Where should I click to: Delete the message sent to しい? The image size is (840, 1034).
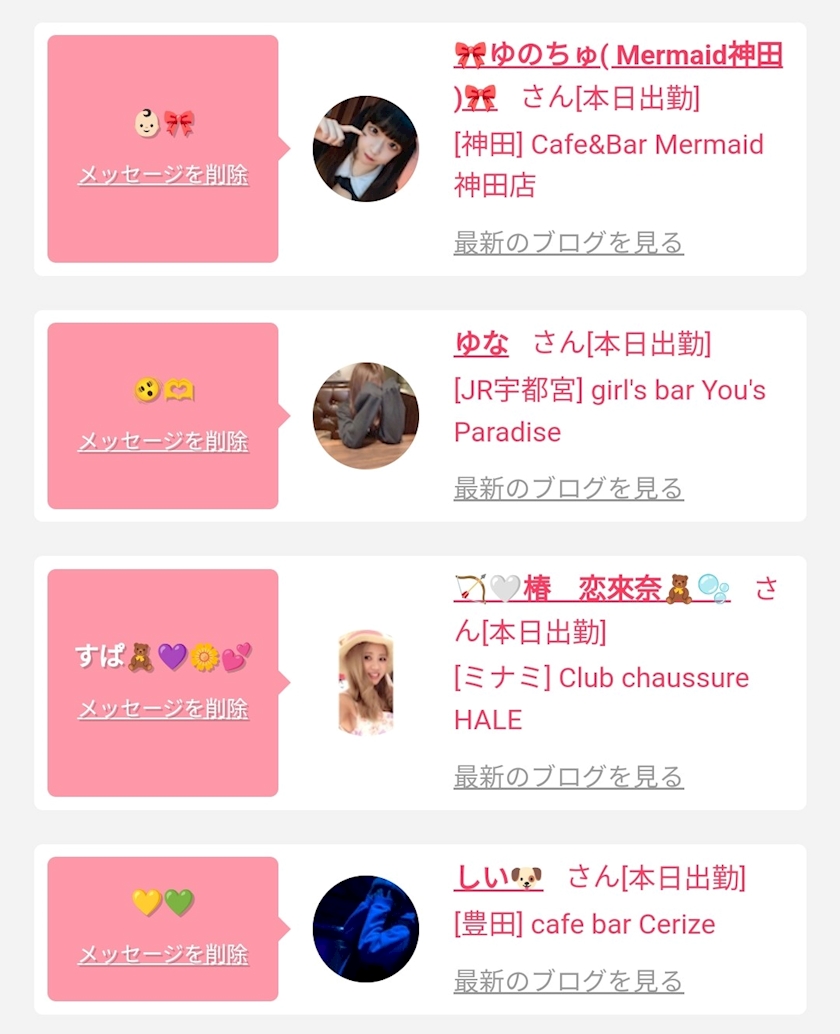(163, 955)
